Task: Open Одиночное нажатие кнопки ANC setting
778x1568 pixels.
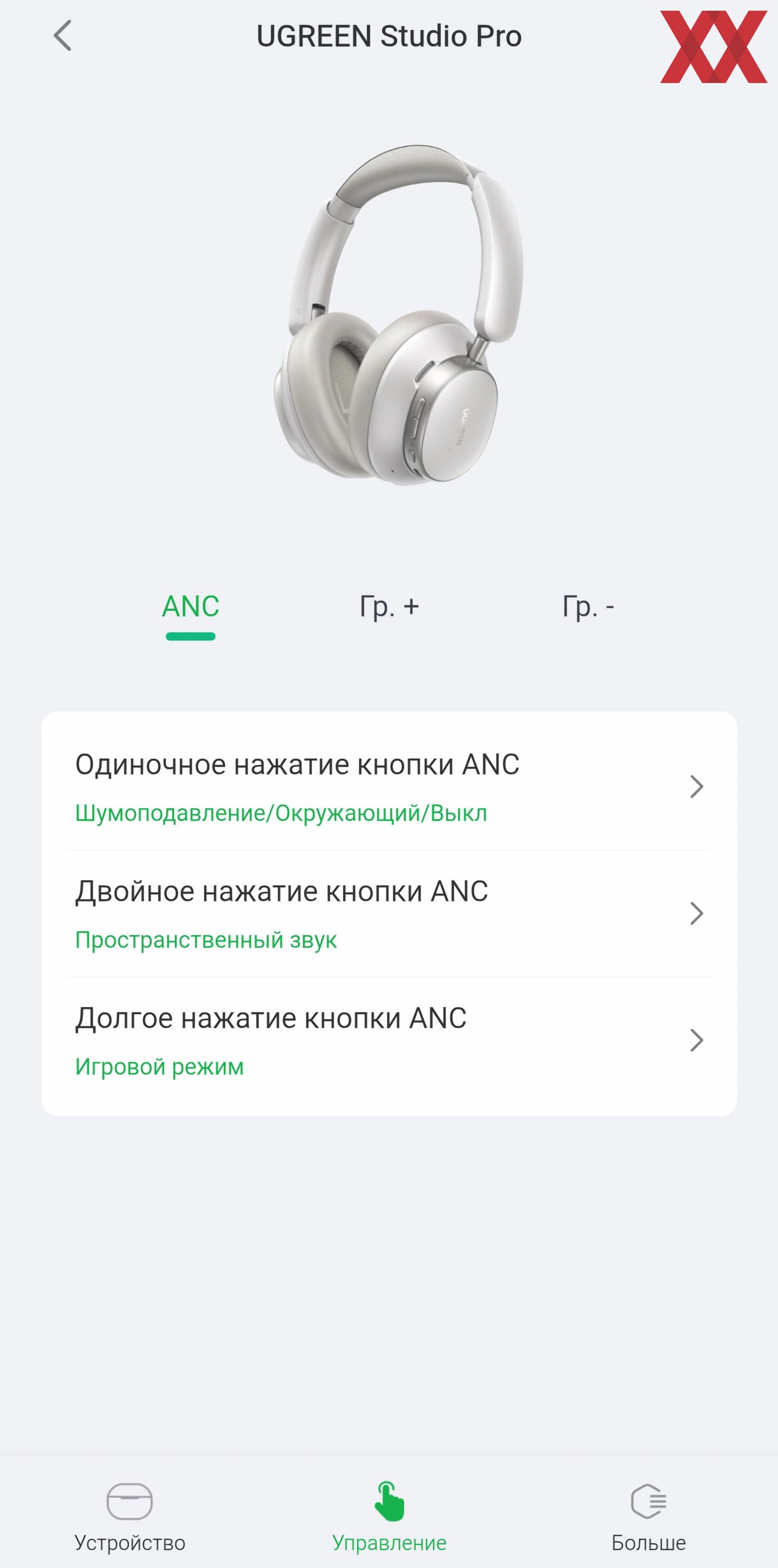Action: pos(388,787)
